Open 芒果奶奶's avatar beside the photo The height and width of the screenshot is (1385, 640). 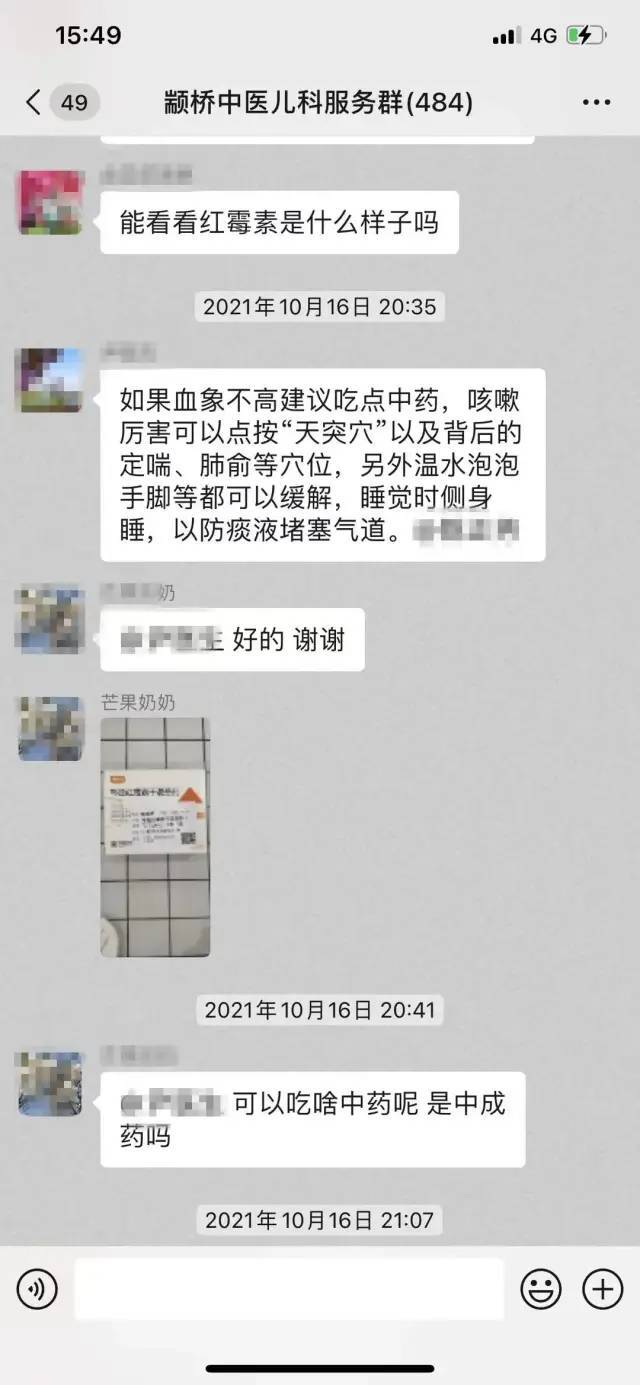[50, 729]
